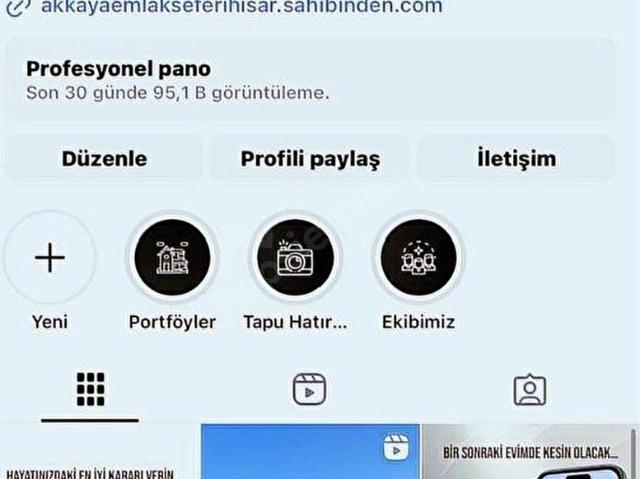View the Tapu Hatır... highlight
640x479 pixels.
tap(295, 258)
